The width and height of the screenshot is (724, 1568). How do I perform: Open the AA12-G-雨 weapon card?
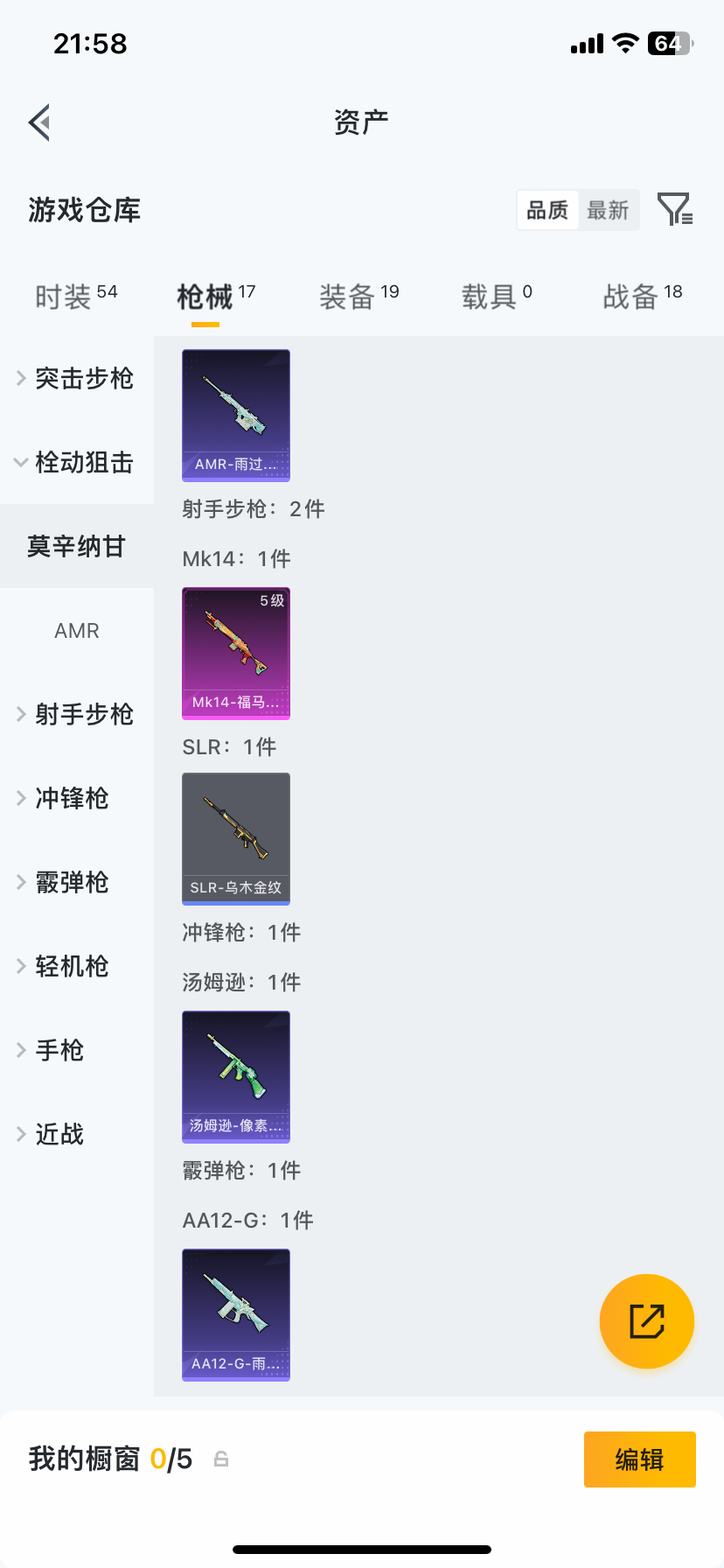tap(235, 1315)
